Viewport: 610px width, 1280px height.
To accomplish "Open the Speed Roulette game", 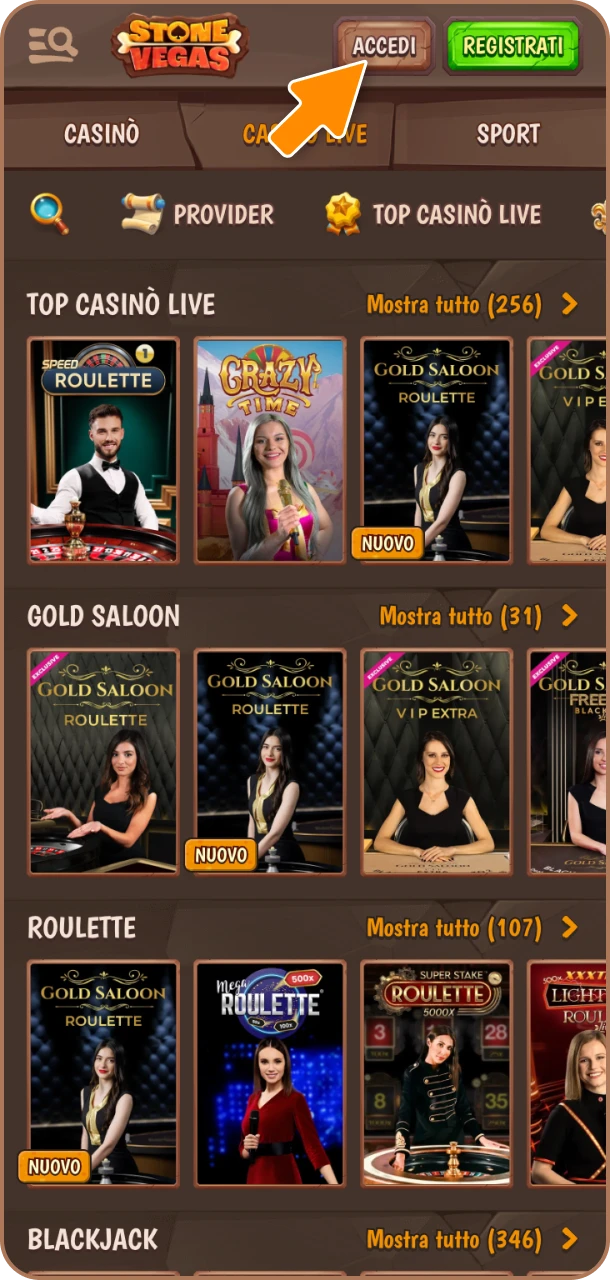I will (x=104, y=450).
